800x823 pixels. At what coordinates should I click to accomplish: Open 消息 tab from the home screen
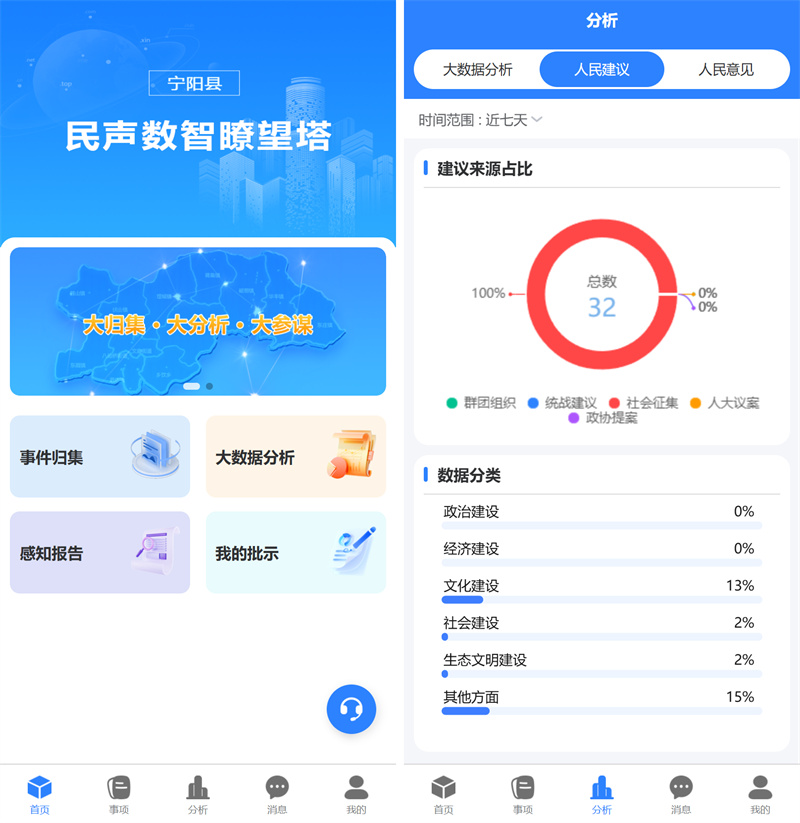pos(277,795)
